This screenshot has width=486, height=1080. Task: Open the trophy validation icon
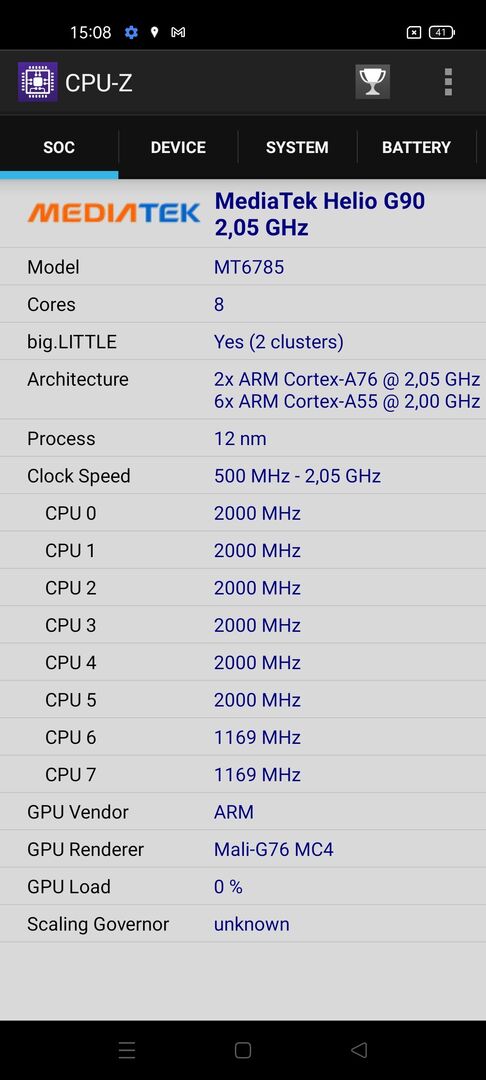click(x=372, y=82)
